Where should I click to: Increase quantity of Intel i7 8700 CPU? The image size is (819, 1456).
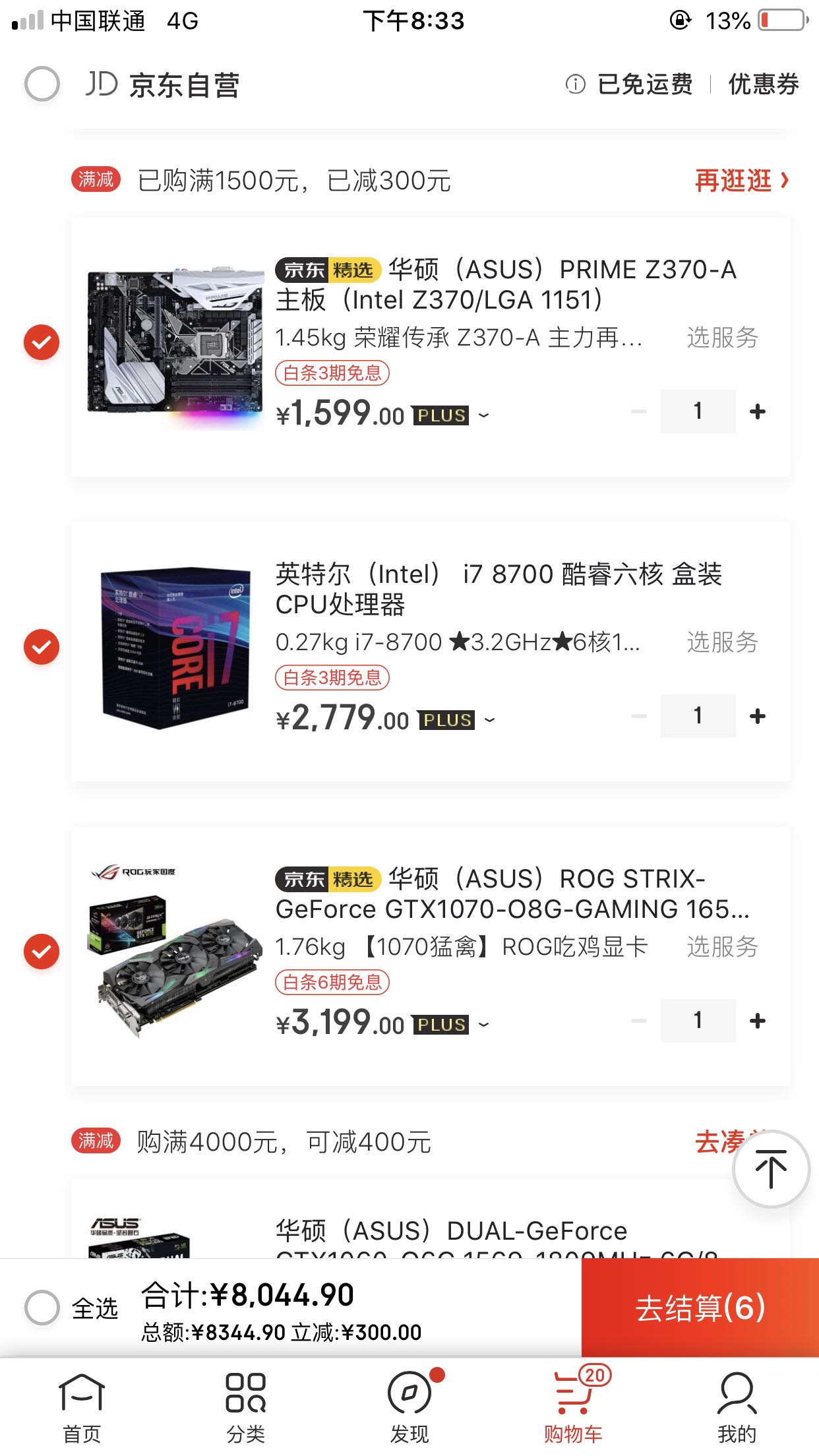(758, 716)
